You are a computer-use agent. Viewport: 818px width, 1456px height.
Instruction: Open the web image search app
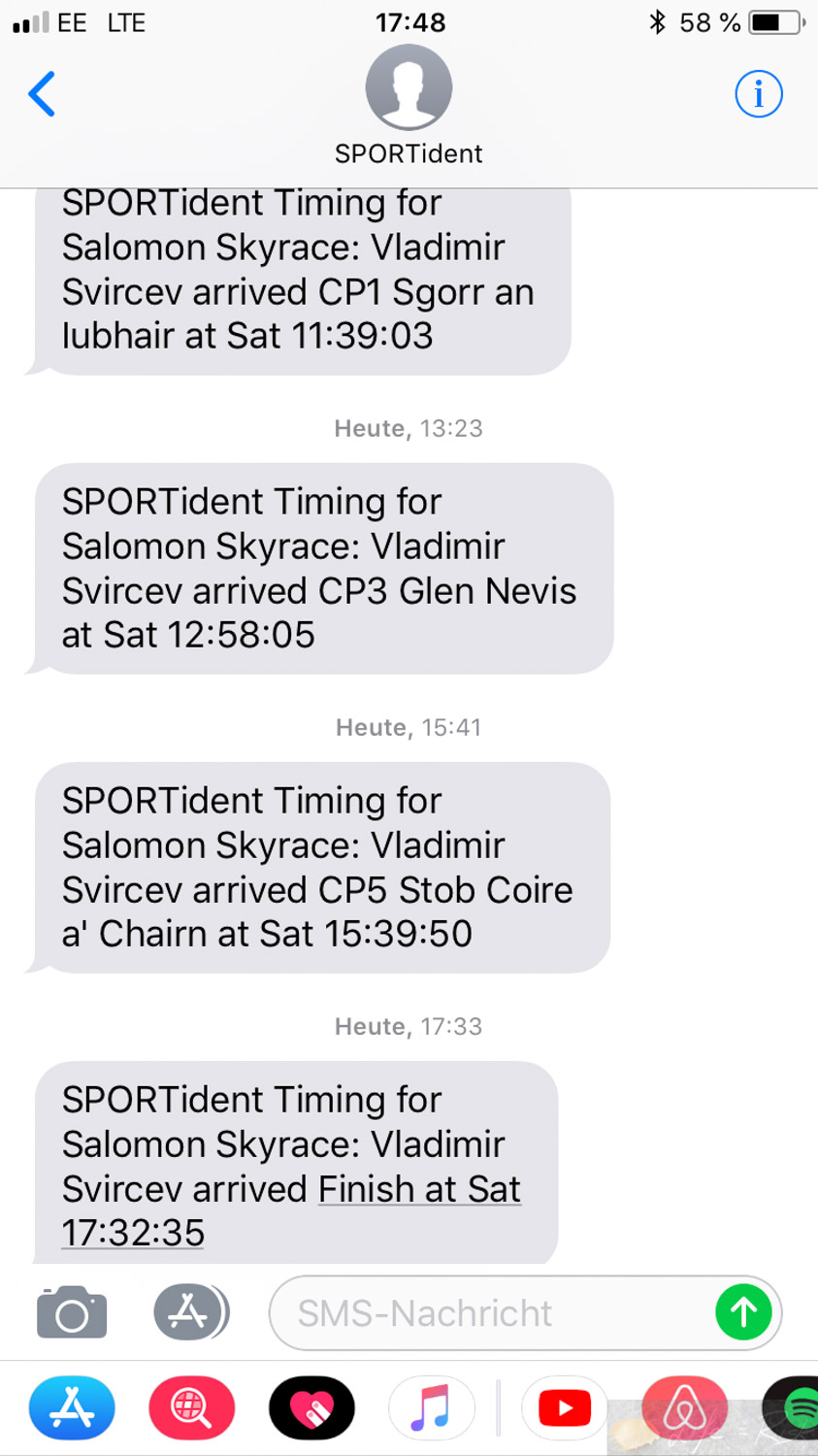click(192, 1408)
